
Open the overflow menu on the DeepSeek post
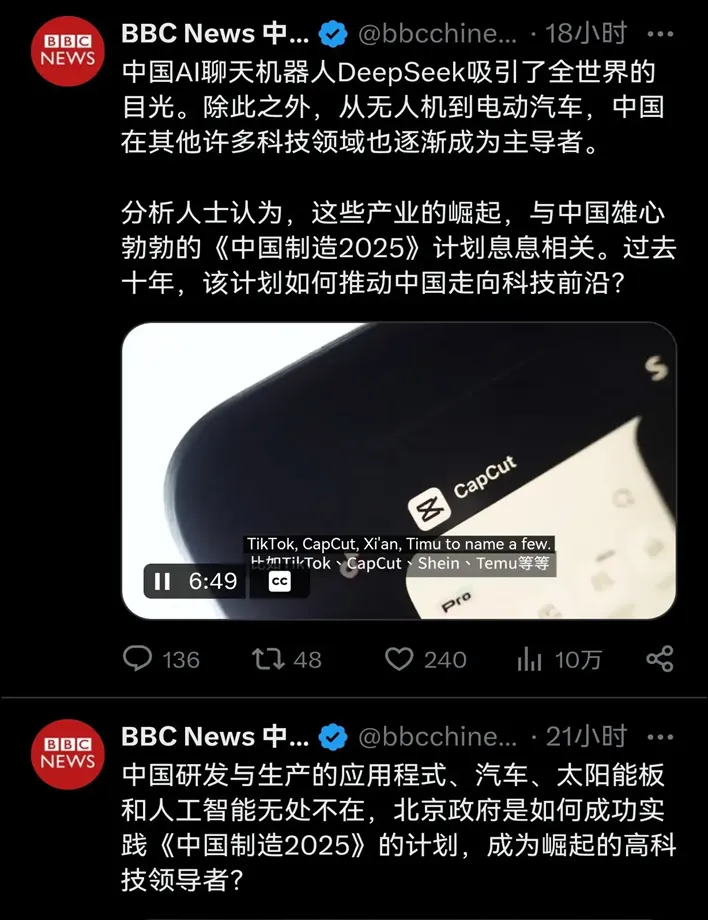(660, 35)
